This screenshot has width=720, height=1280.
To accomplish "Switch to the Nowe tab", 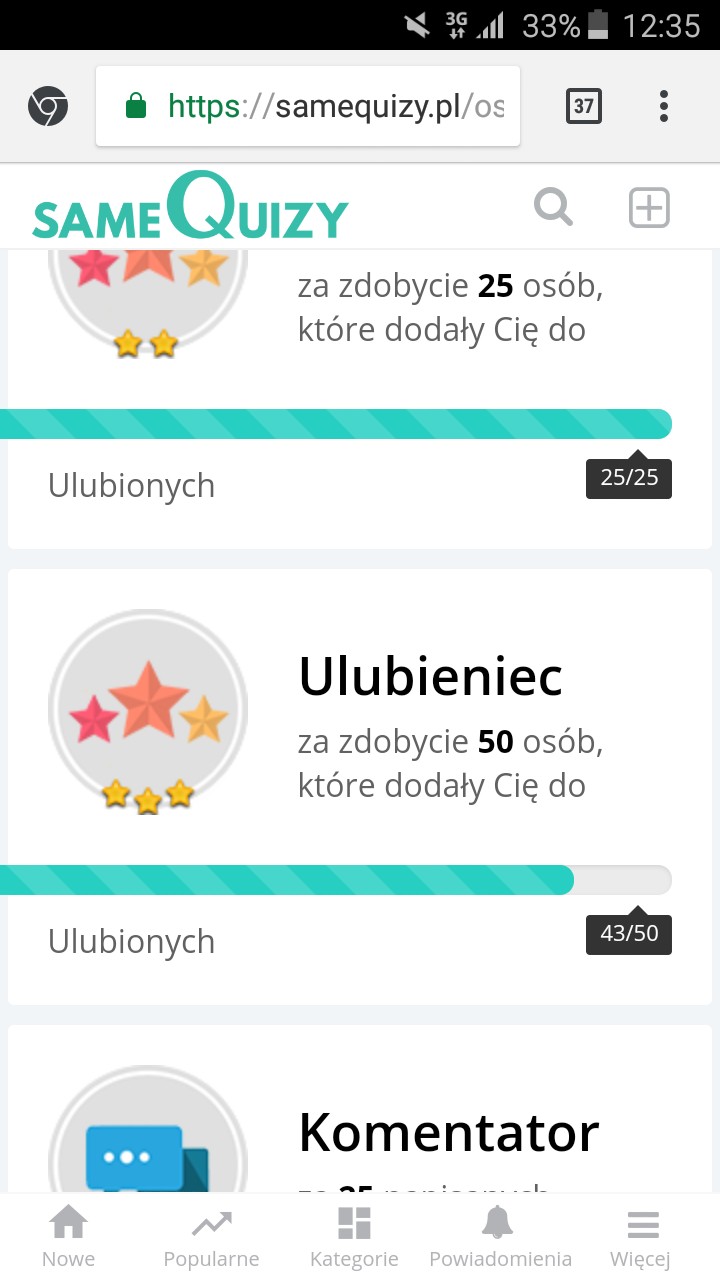I will coord(69,1237).
